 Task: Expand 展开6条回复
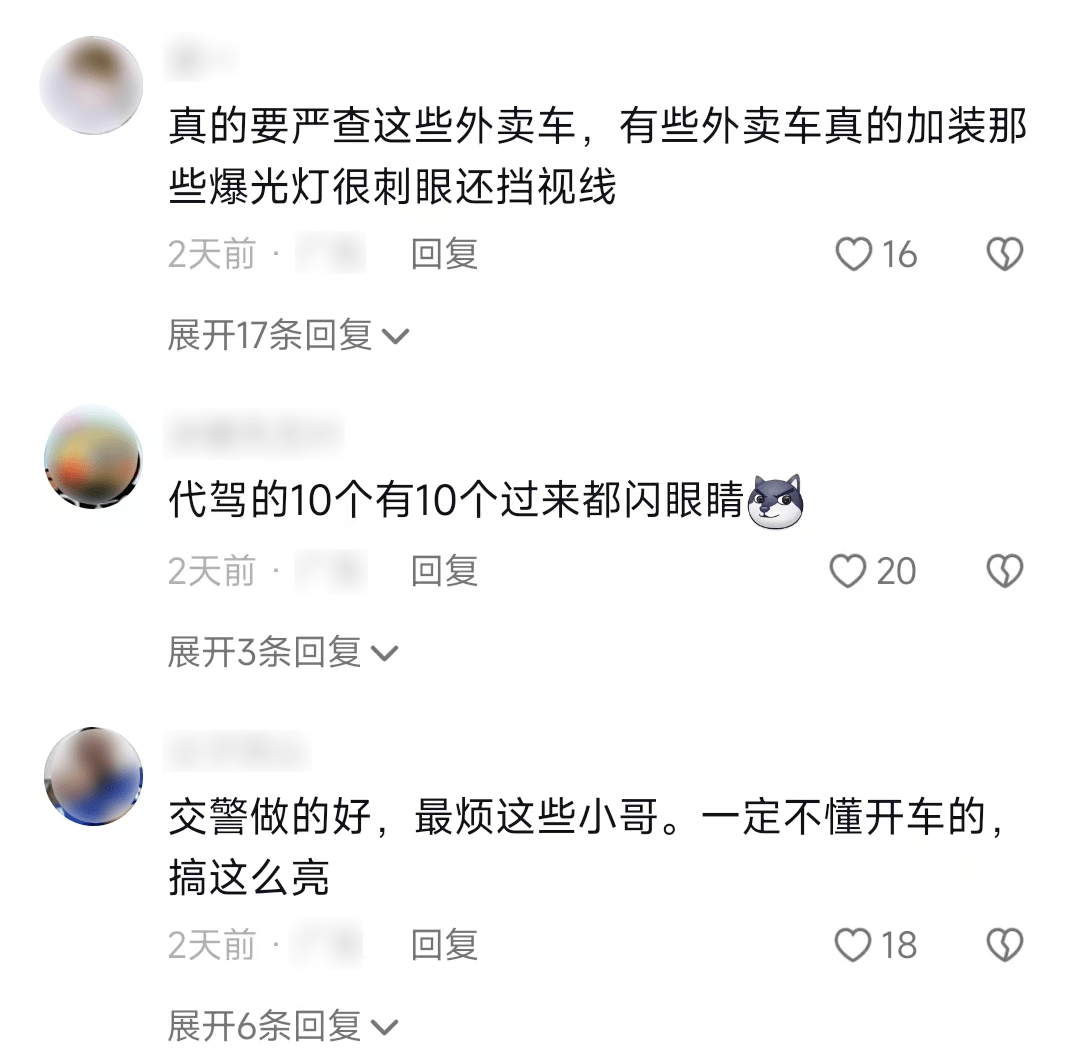click(282, 1026)
